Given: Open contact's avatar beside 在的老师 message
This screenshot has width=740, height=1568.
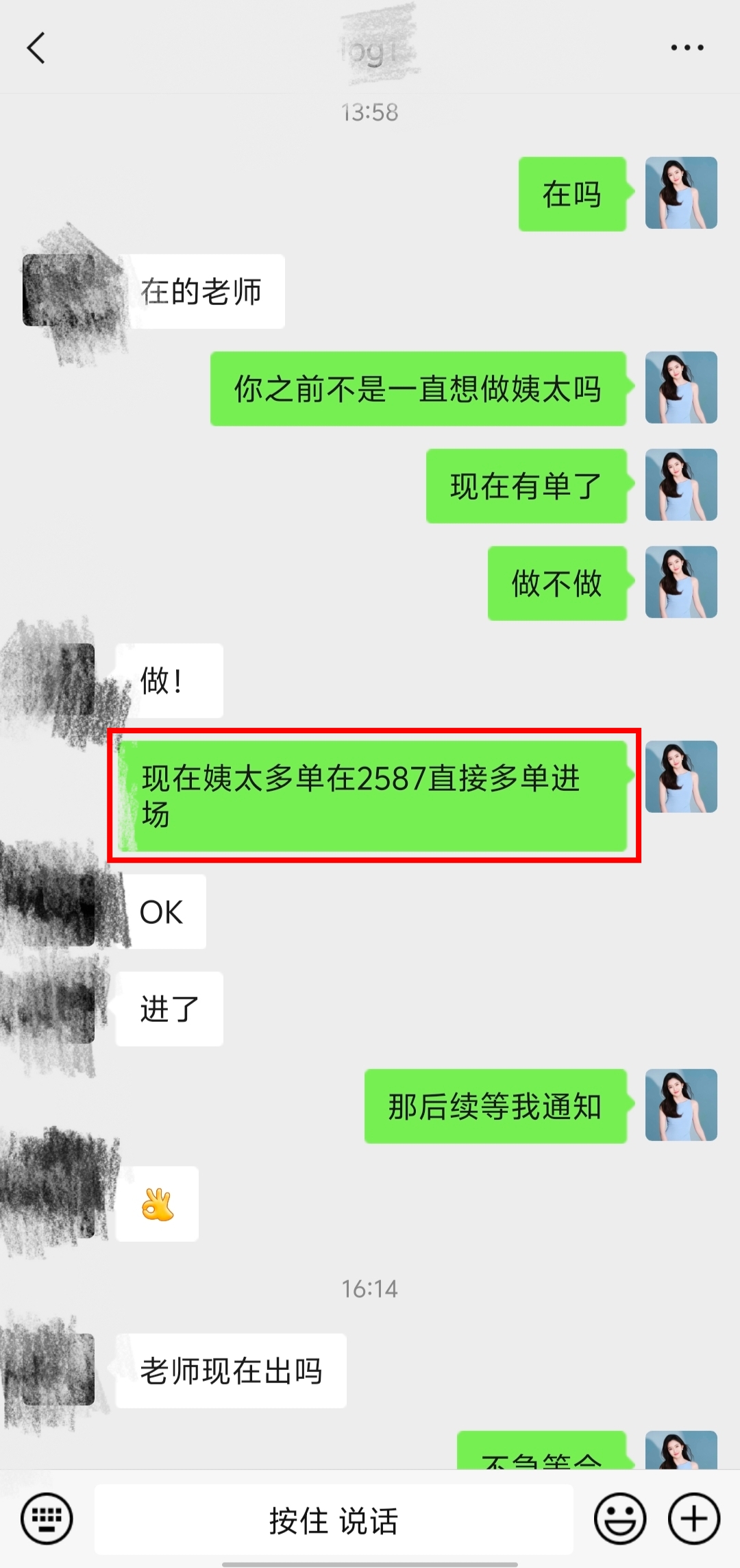Looking at the screenshot, I should pyautogui.click(x=59, y=291).
